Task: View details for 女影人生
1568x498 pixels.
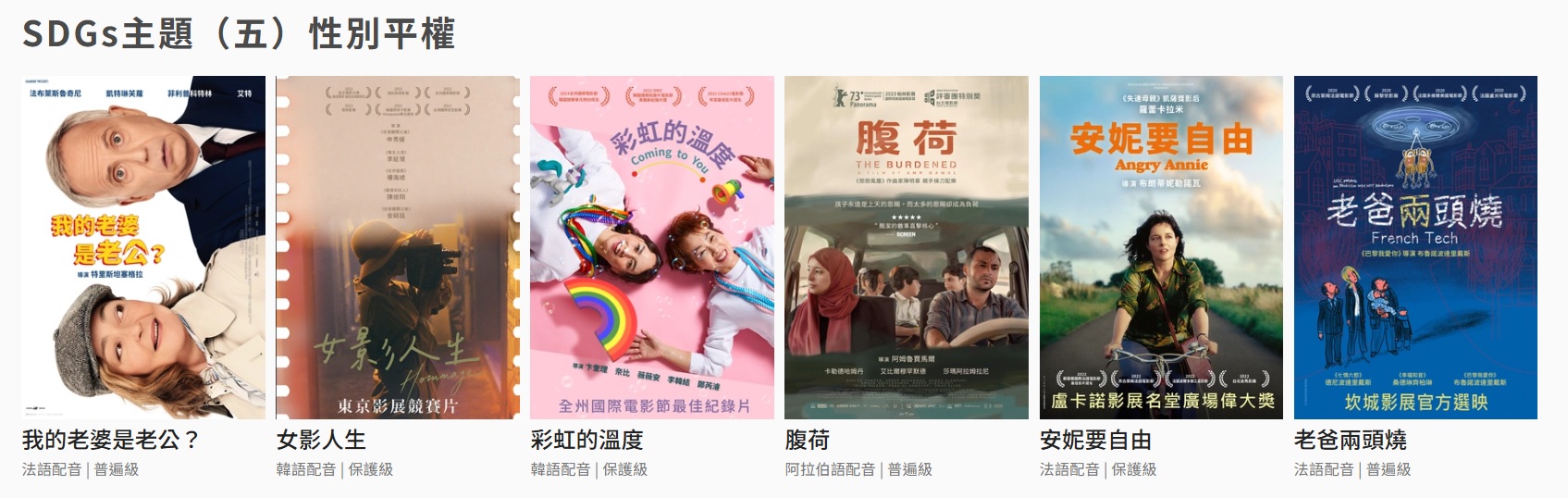Action: pyautogui.click(x=398, y=247)
